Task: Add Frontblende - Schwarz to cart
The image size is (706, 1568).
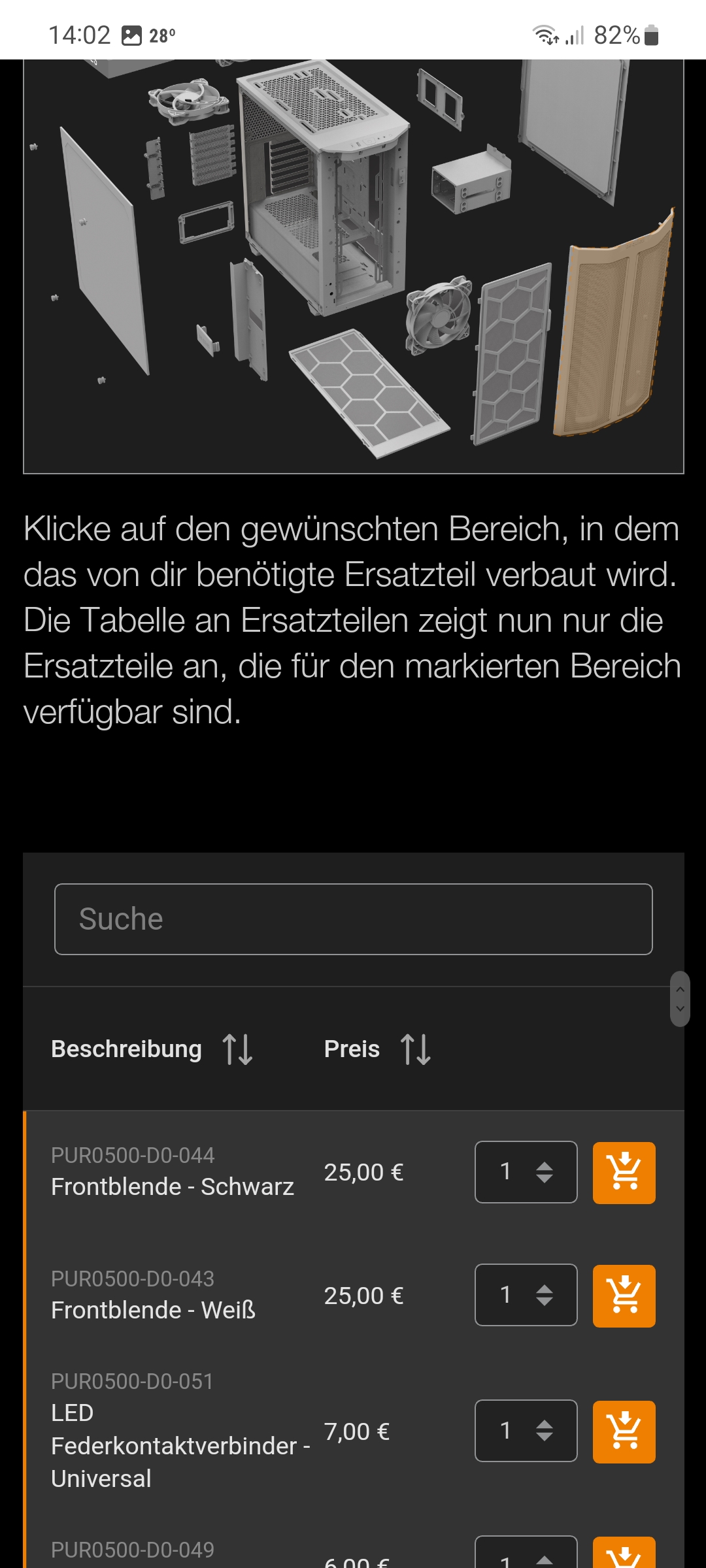Action: tap(624, 1173)
